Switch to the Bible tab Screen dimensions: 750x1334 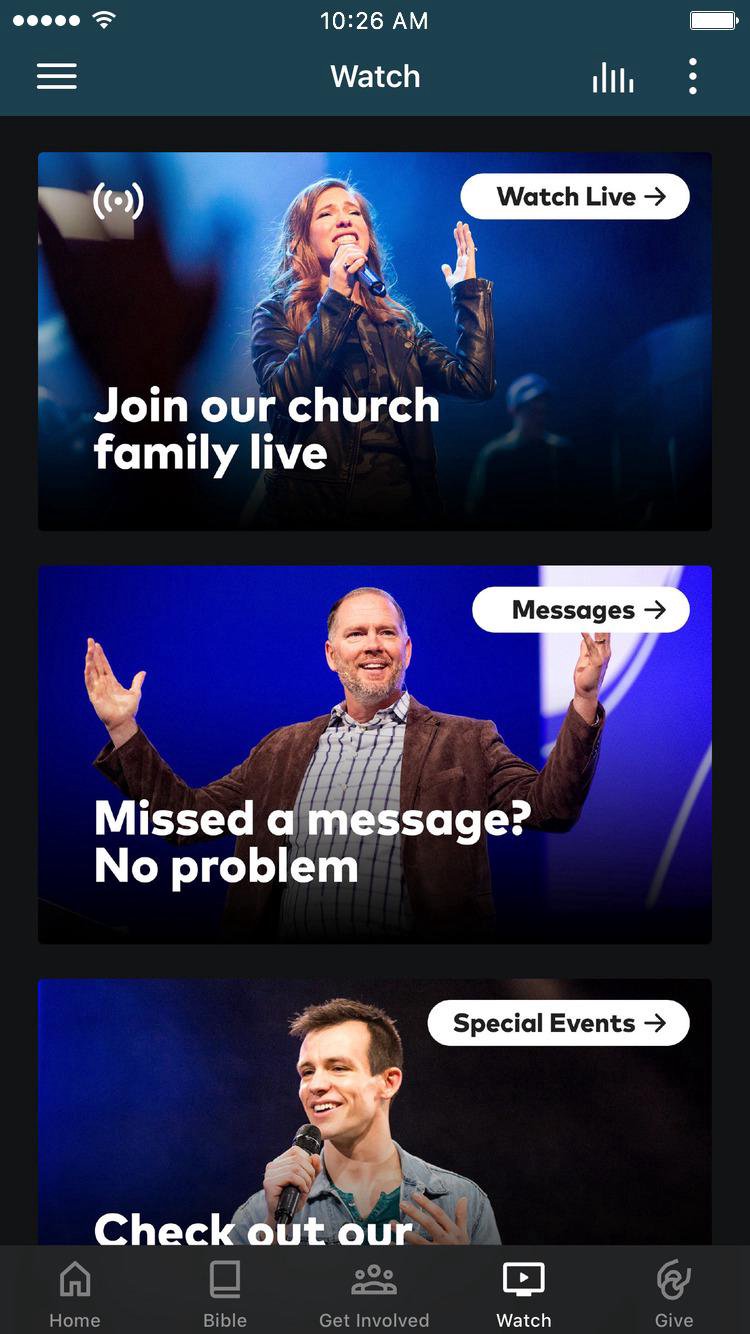(x=225, y=1294)
